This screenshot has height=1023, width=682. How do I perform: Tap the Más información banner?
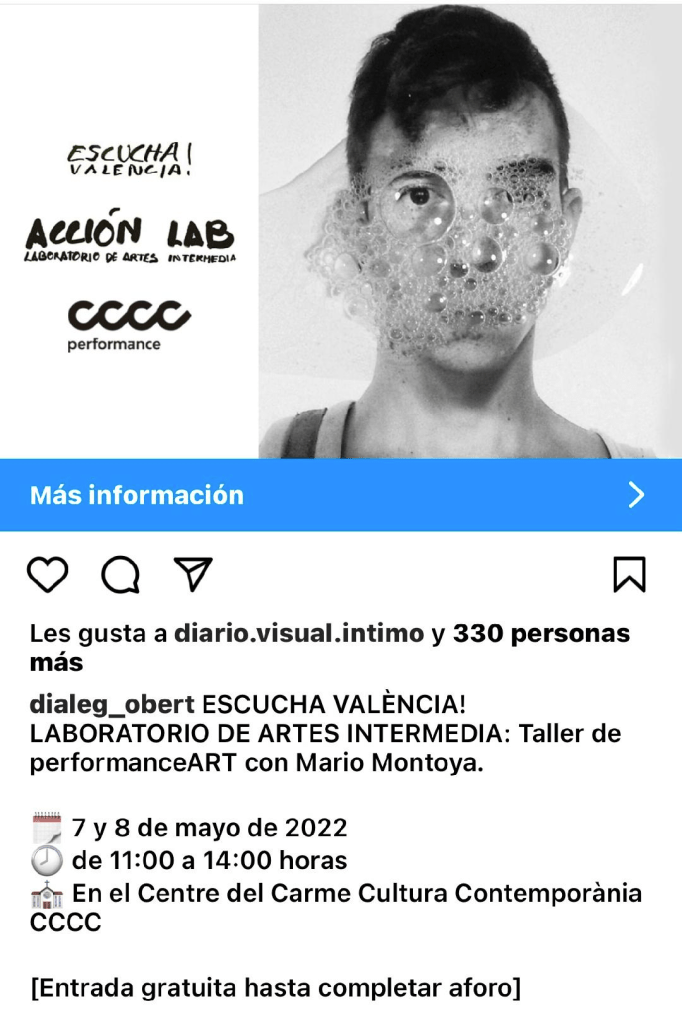(x=340, y=495)
